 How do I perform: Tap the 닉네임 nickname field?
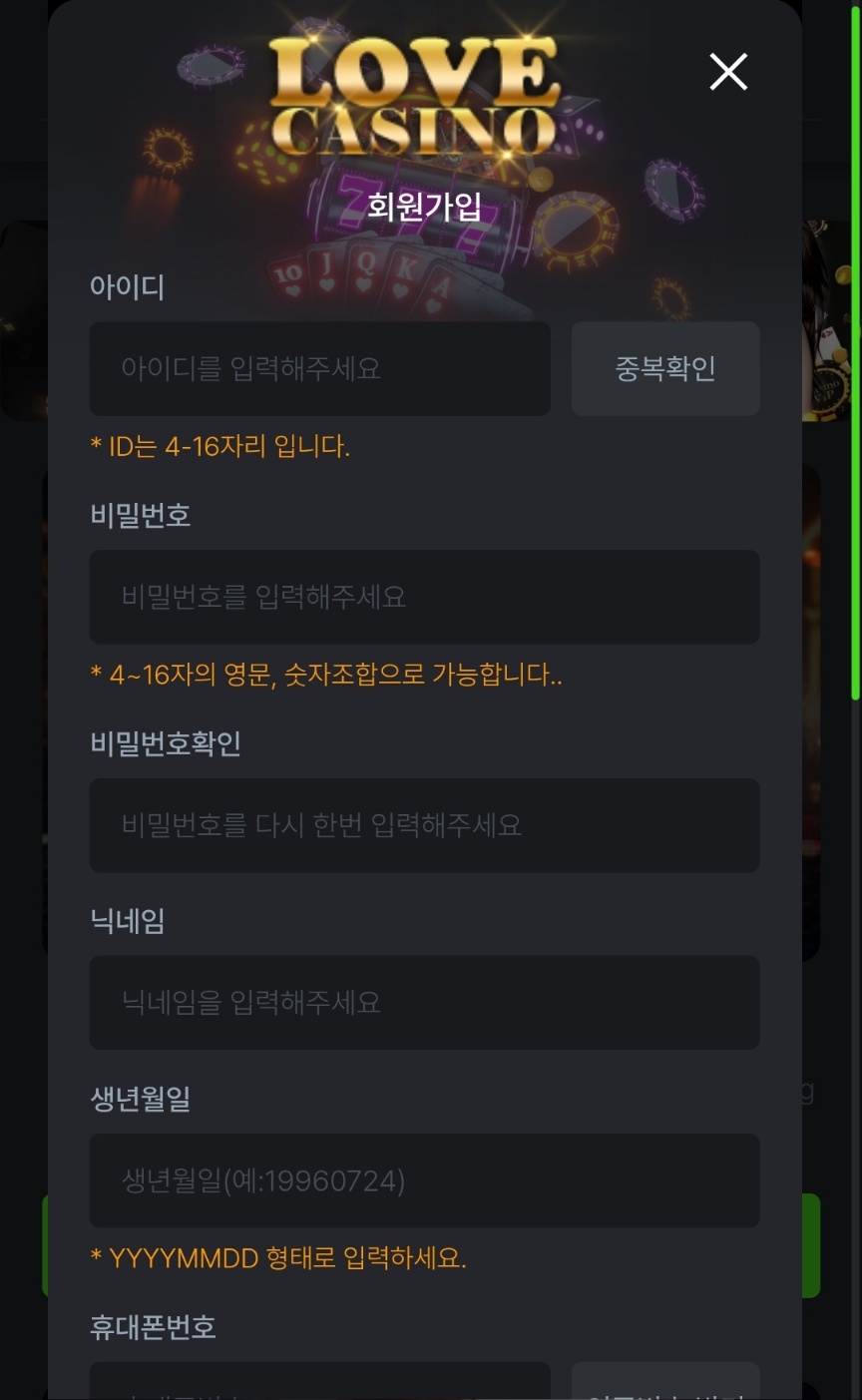(x=424, y=1002)
